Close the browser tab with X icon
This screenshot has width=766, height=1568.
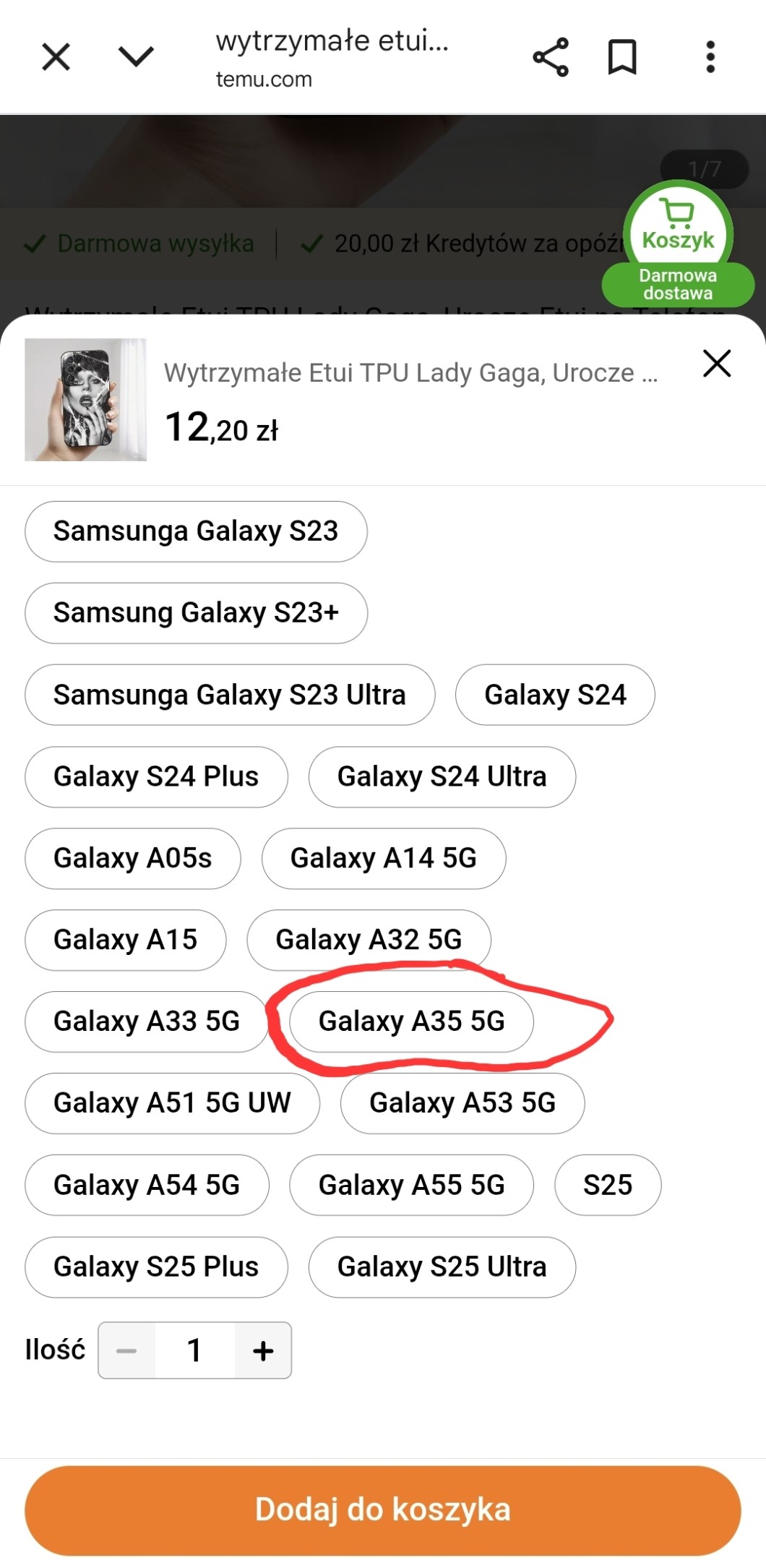pos(56,56)
